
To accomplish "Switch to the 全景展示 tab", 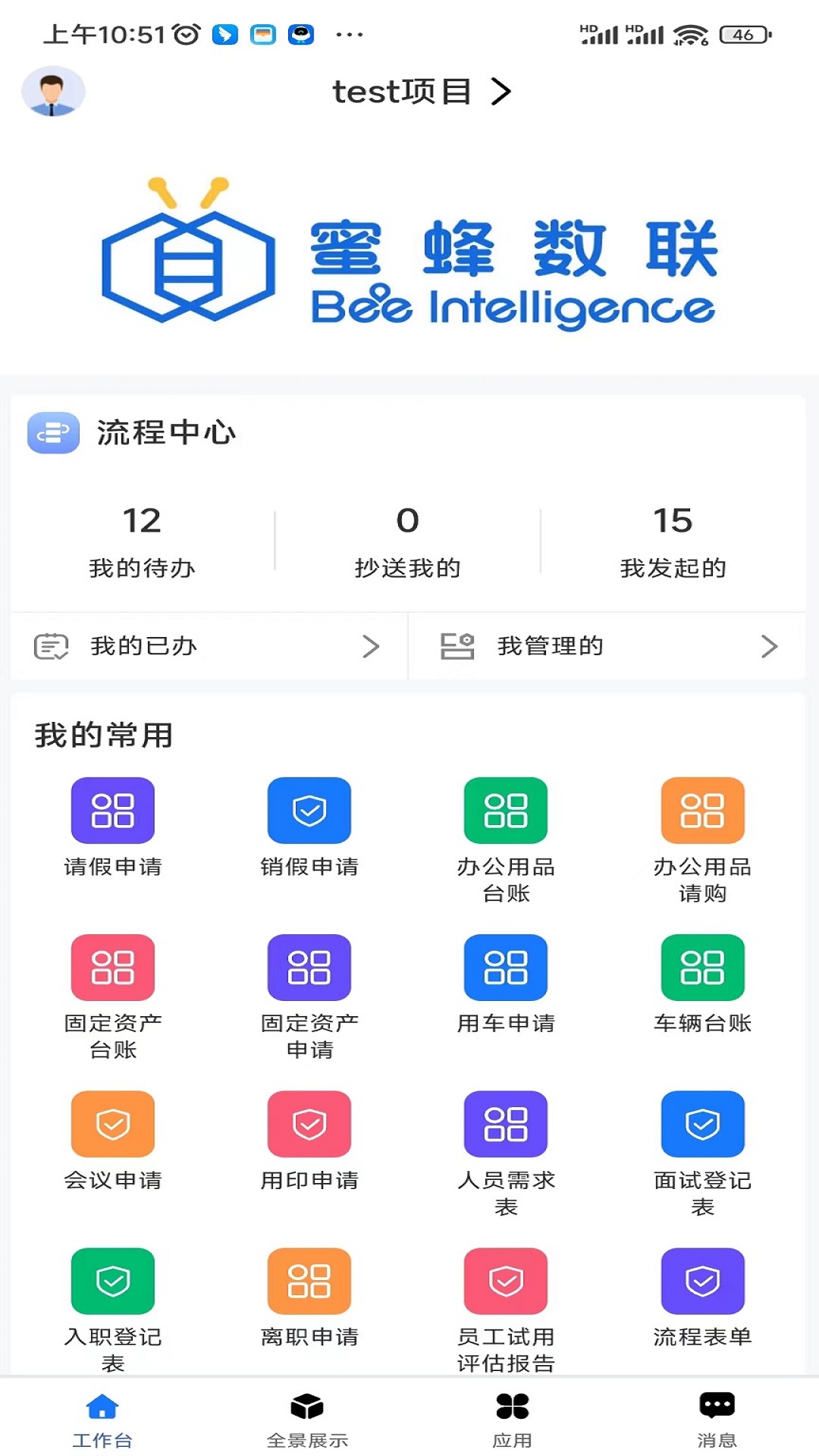I will click(x=307, y=1418).
